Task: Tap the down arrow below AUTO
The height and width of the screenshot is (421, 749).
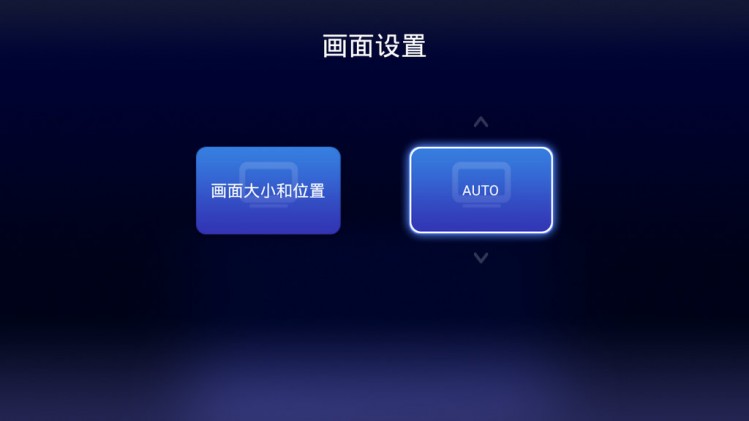Action: (x=481, y=258)
